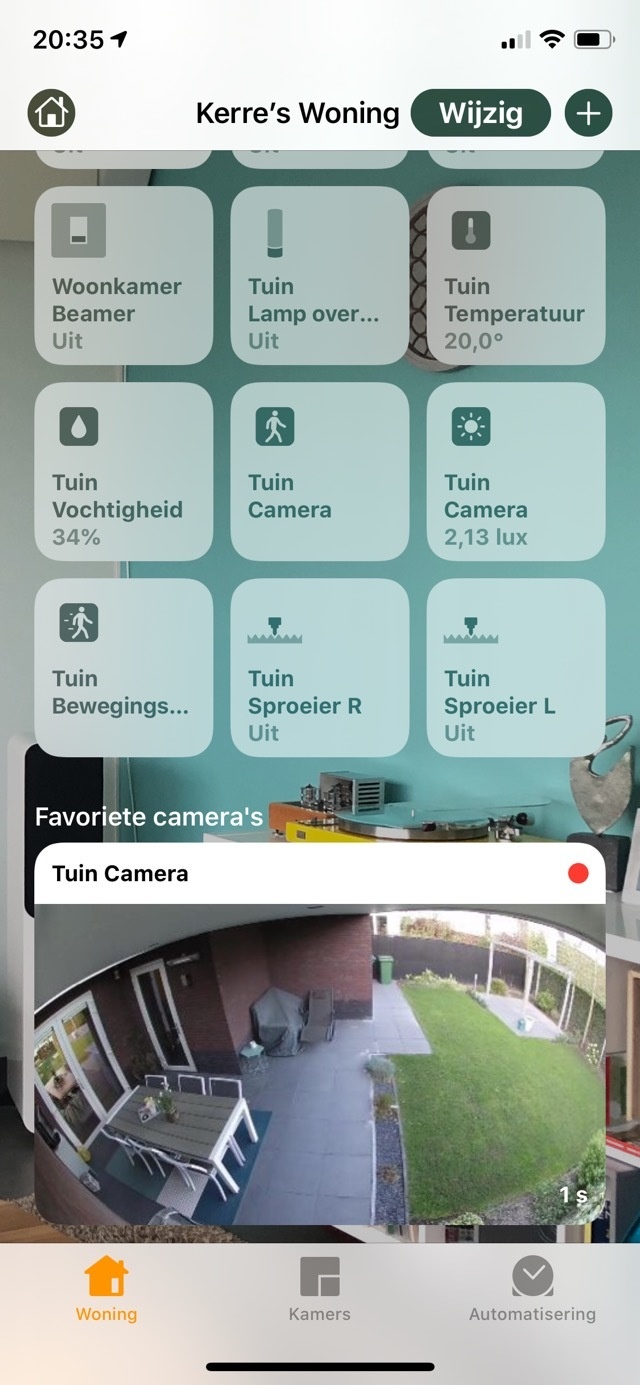
Task: Switch to the Woning tab
Action: pos(106,1290)
